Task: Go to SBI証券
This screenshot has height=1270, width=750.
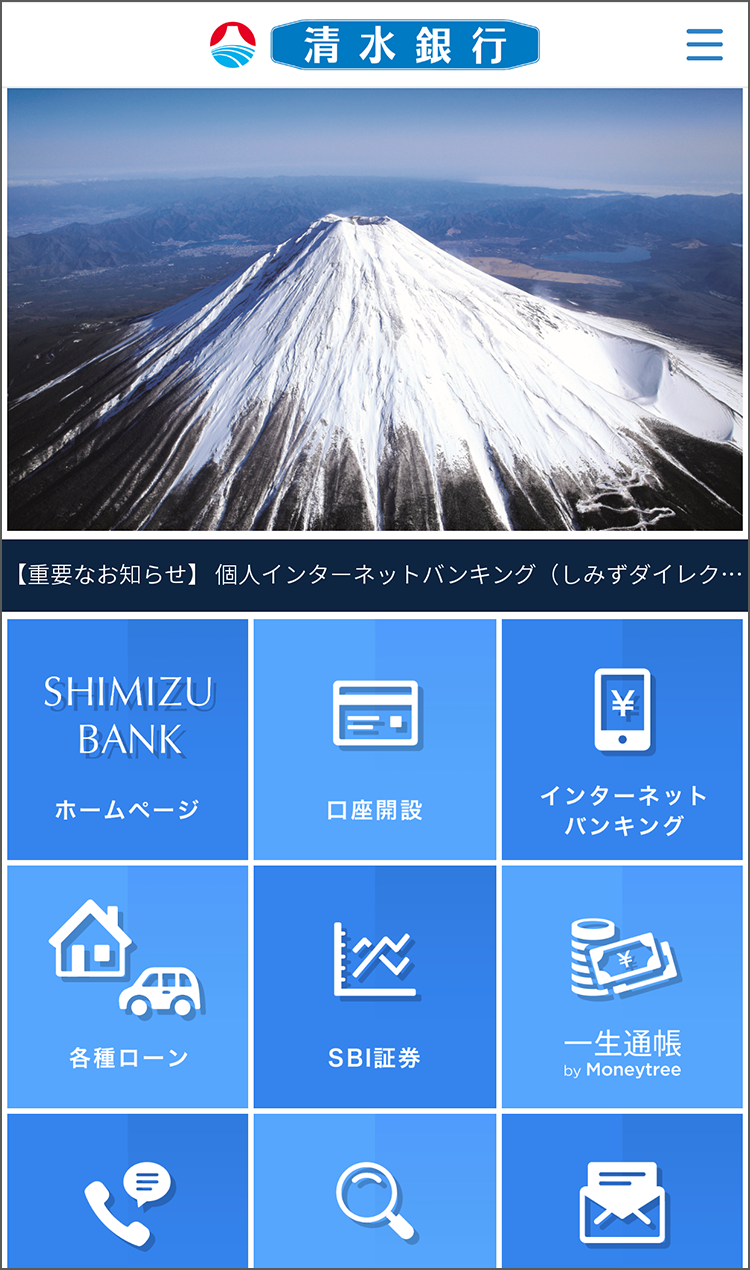Action: pyautogui.click(x=375, y=987)
